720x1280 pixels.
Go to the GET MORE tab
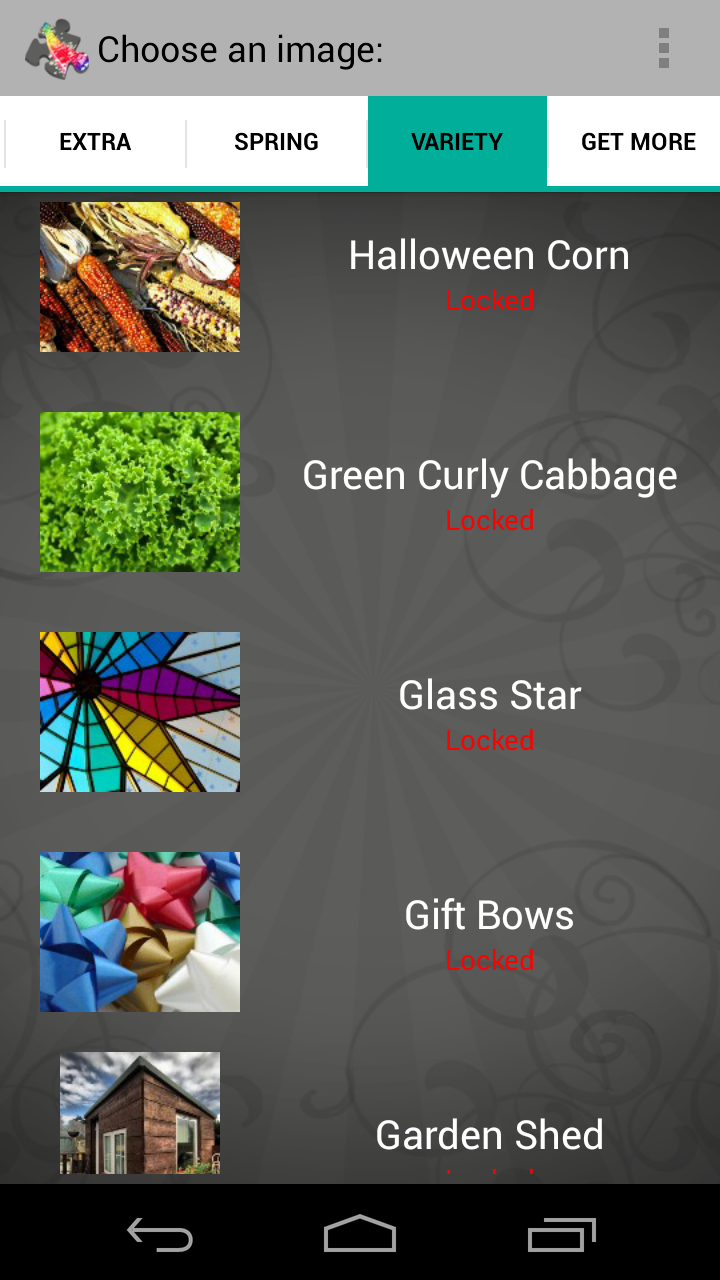click(637, 142)
